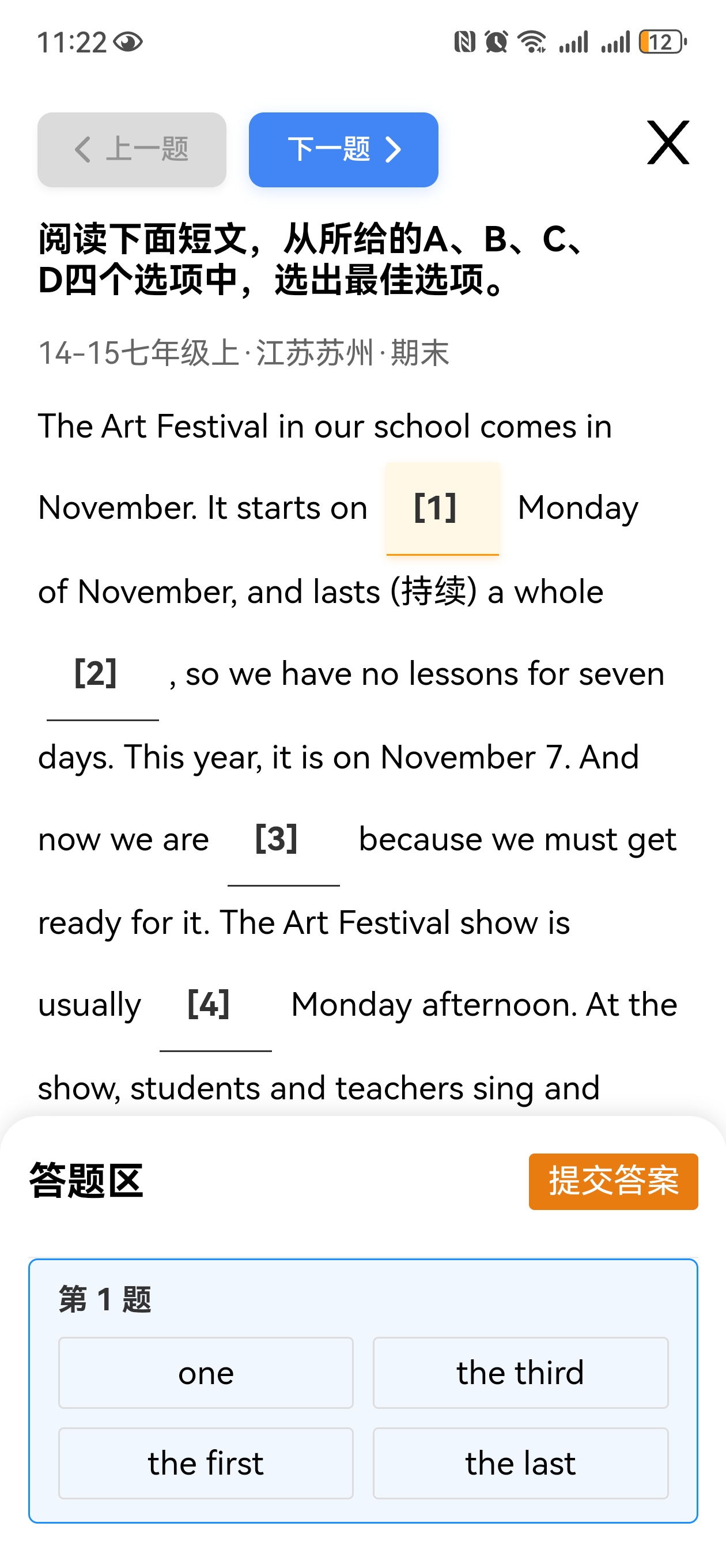Screen dimensions: 726x1568
Task: Tap blank [1] in the passage
Action: 442,508
